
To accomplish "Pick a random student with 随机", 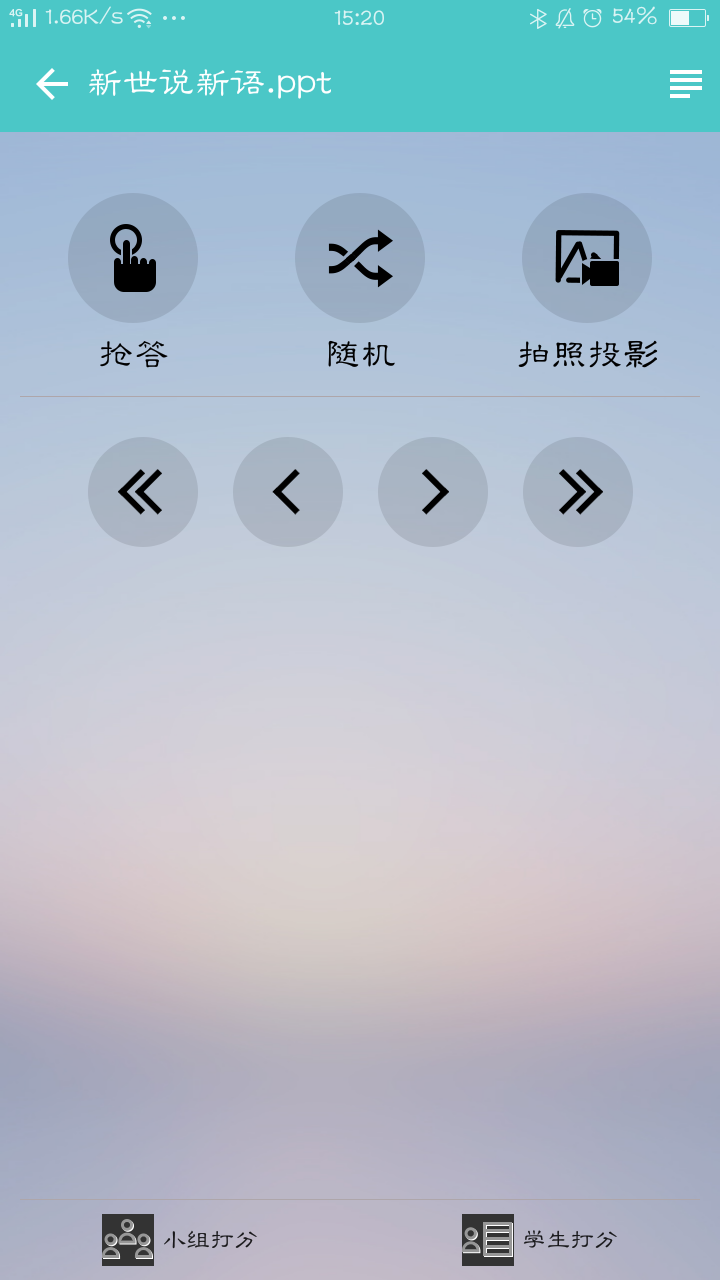I will point(360,258).
